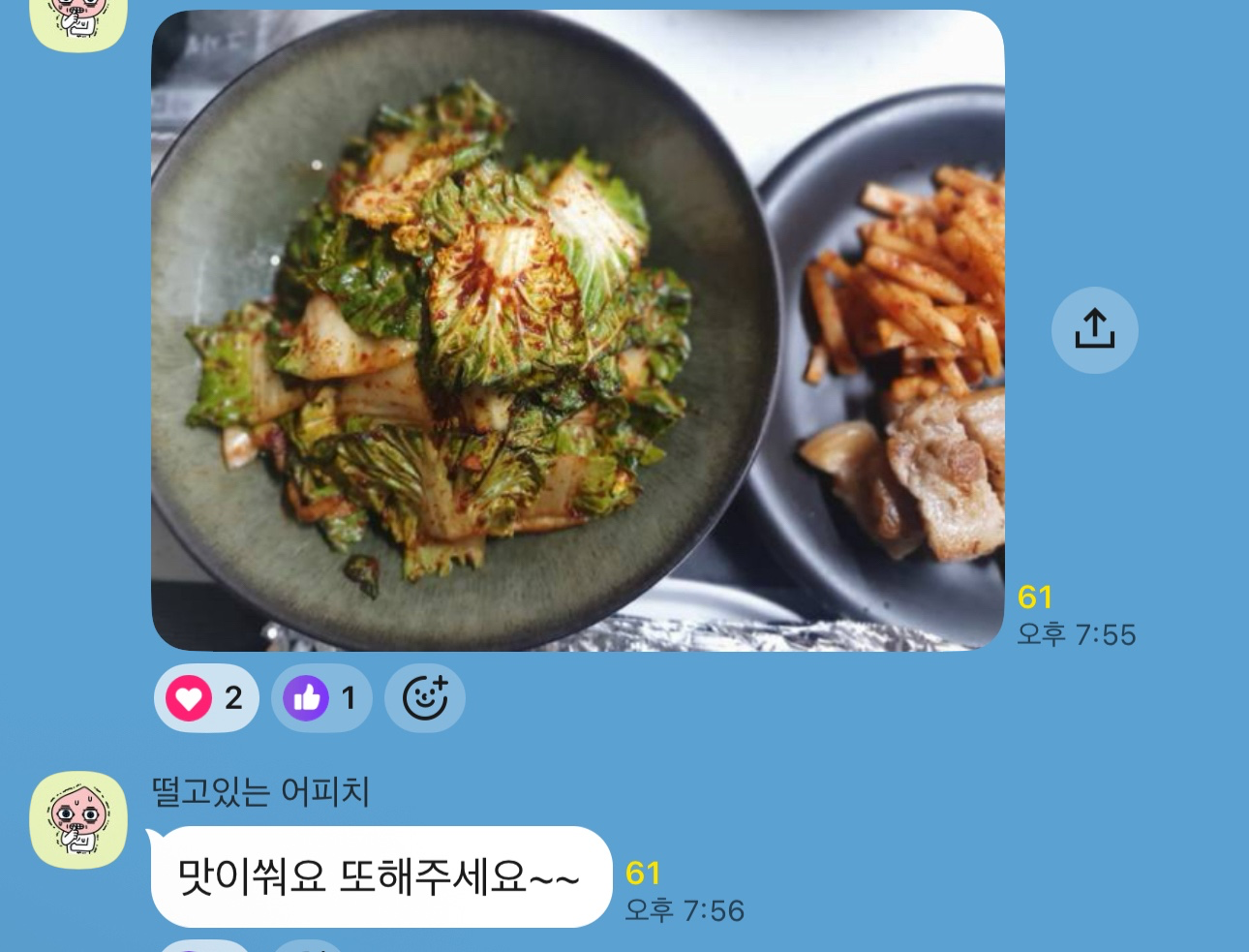Share the food photo message
1249x952 pixels.
[1094, 330]
